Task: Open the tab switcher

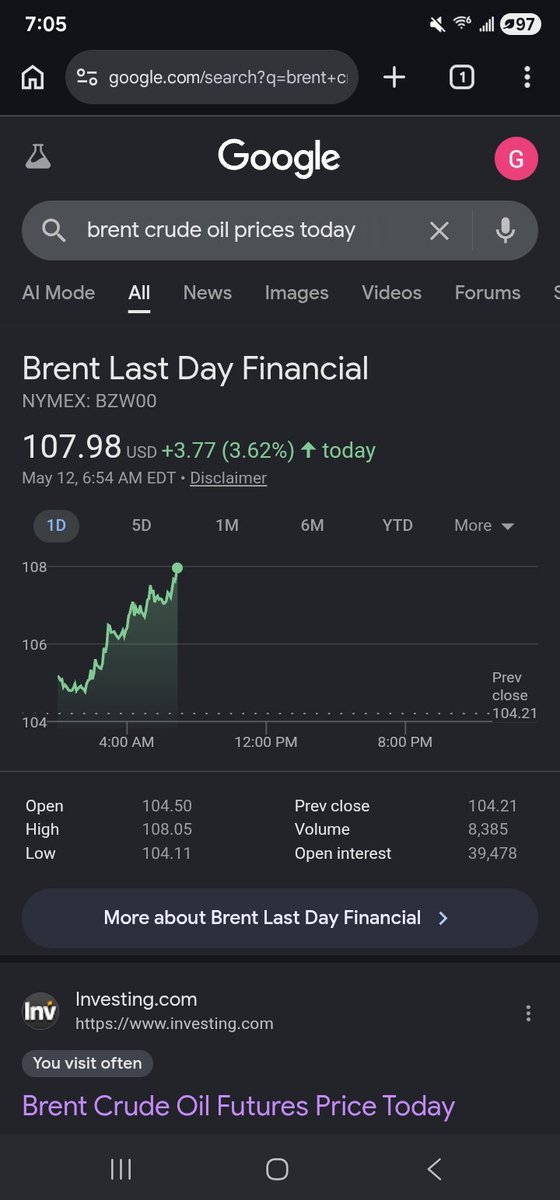Action: click(461, 77)
